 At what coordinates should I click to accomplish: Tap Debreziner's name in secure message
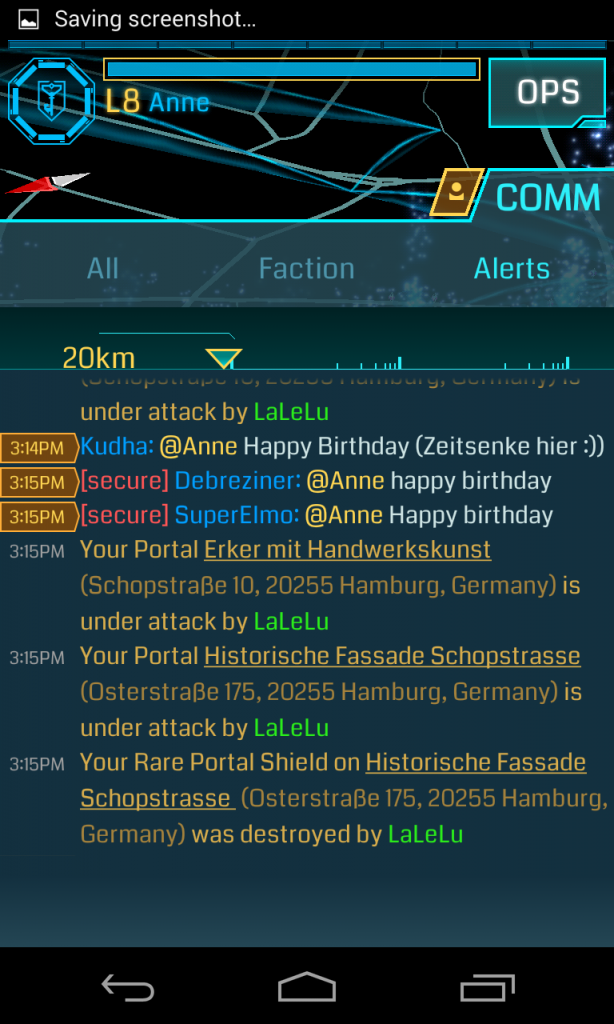click(x=236, y=481)
